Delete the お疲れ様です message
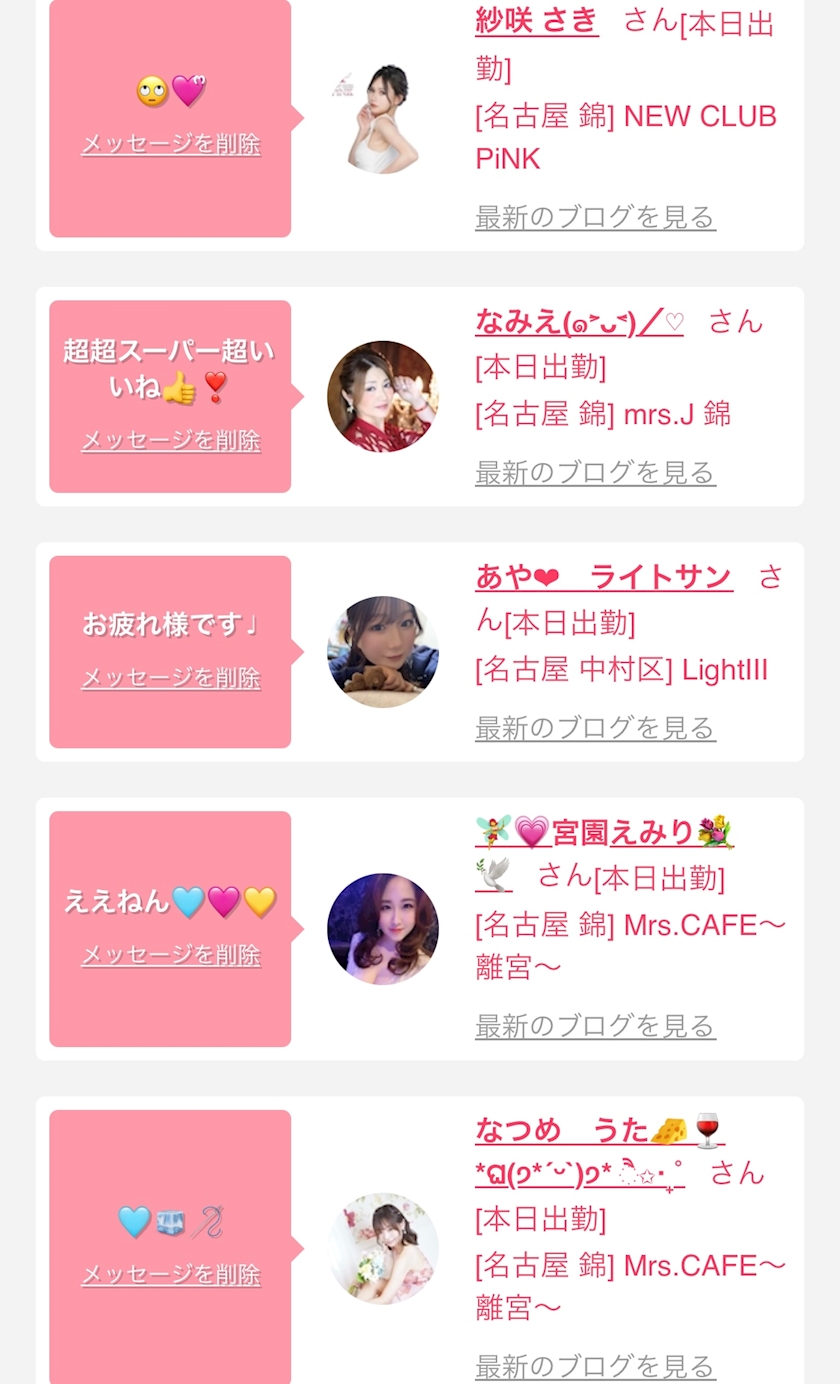 tap(171, 678)
